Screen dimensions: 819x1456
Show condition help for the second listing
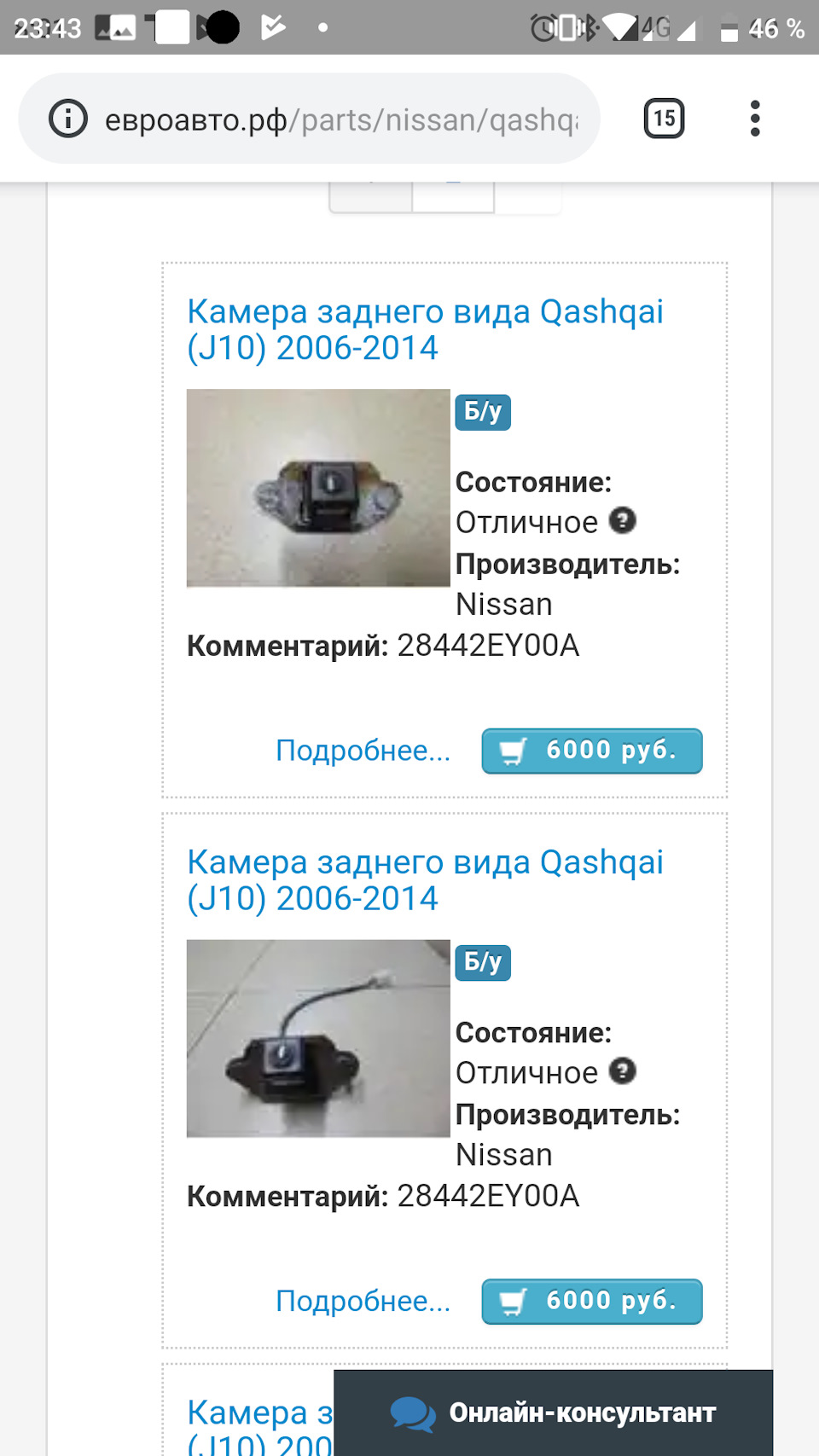coord(623,1071)
